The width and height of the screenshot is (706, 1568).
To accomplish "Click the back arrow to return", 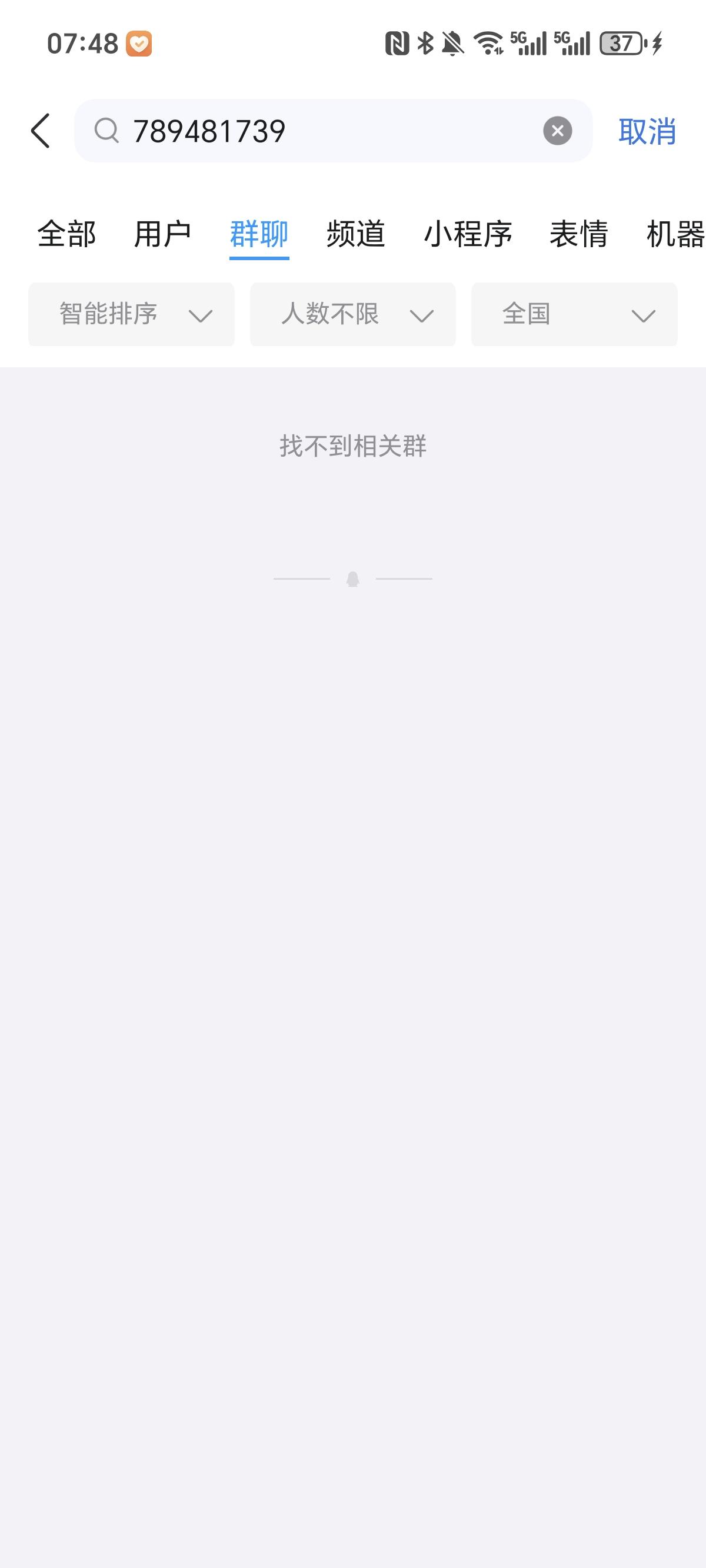I will [40, 131].
